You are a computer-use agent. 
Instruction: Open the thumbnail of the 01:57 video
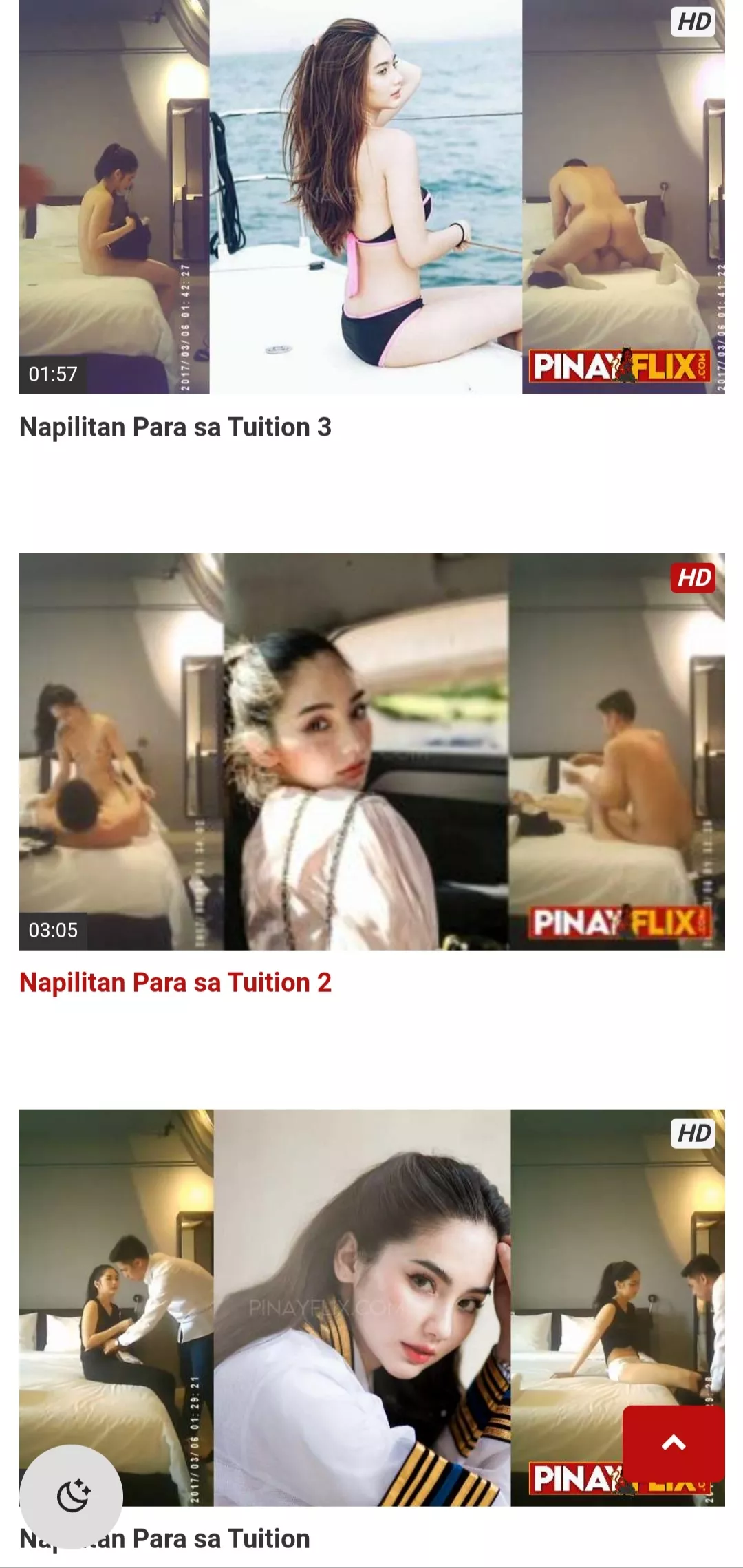371,197
